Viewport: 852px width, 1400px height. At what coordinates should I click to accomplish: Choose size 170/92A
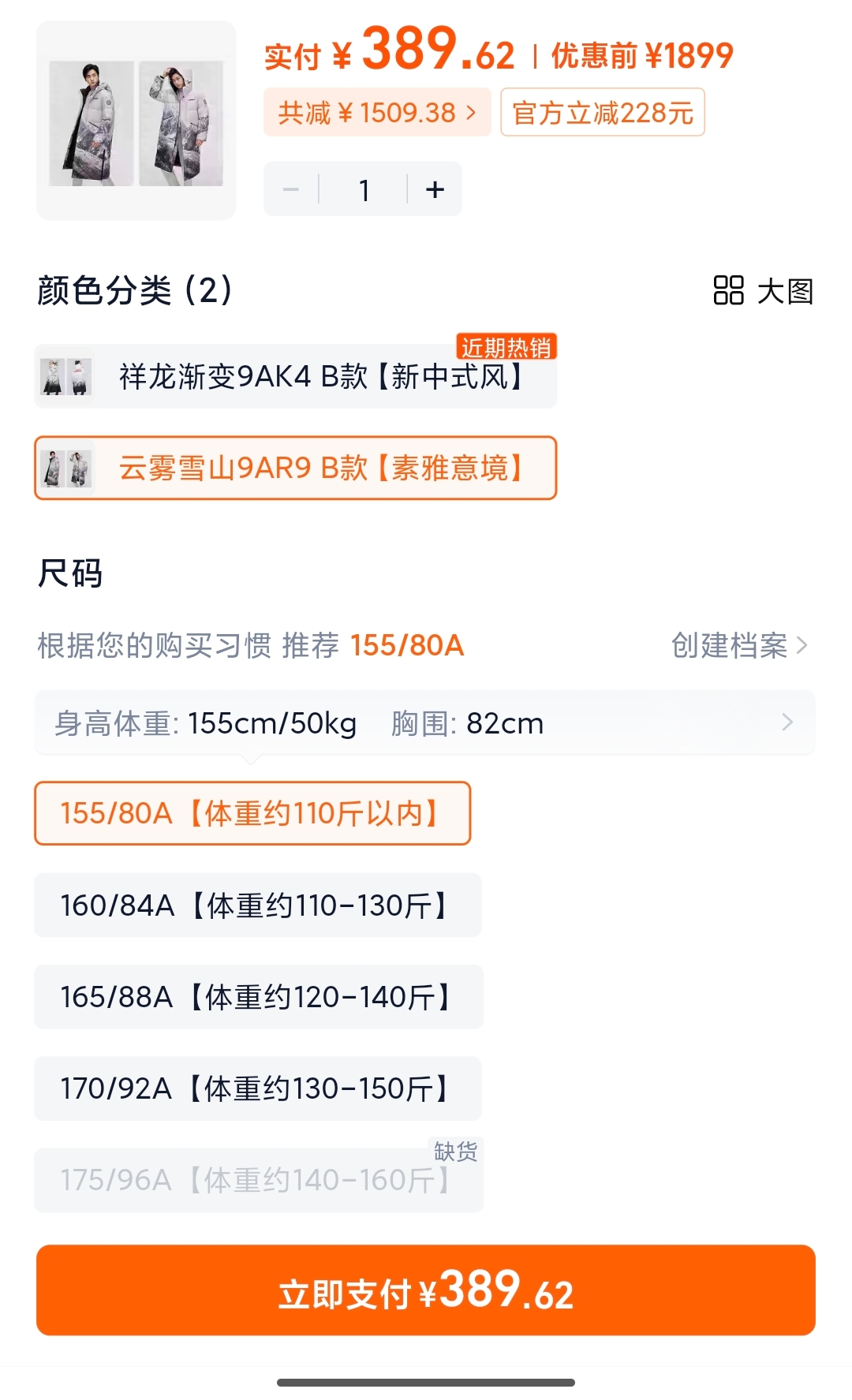(258, 1088)
